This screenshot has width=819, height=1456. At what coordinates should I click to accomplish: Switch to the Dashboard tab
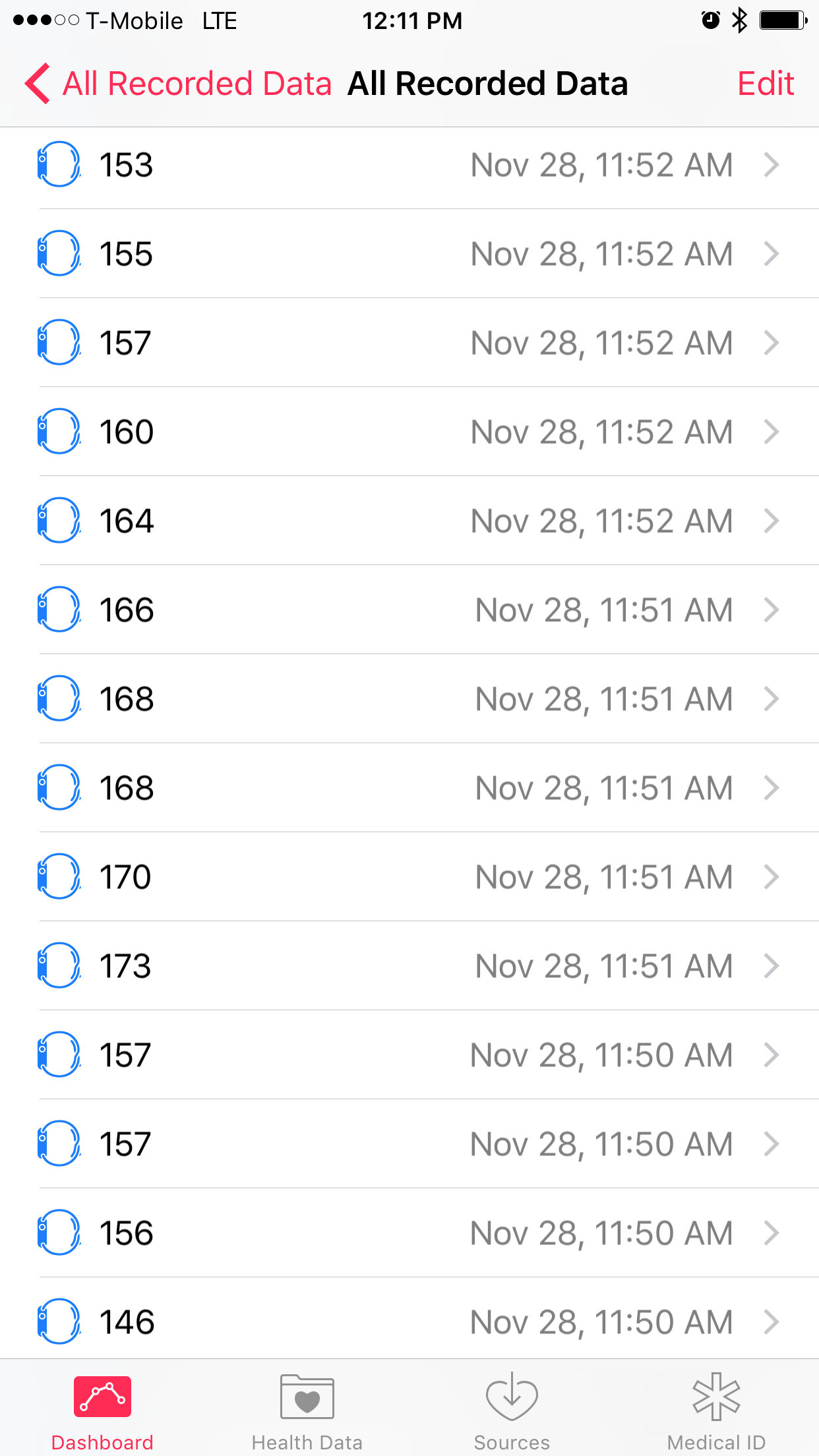click(102, 1411)
